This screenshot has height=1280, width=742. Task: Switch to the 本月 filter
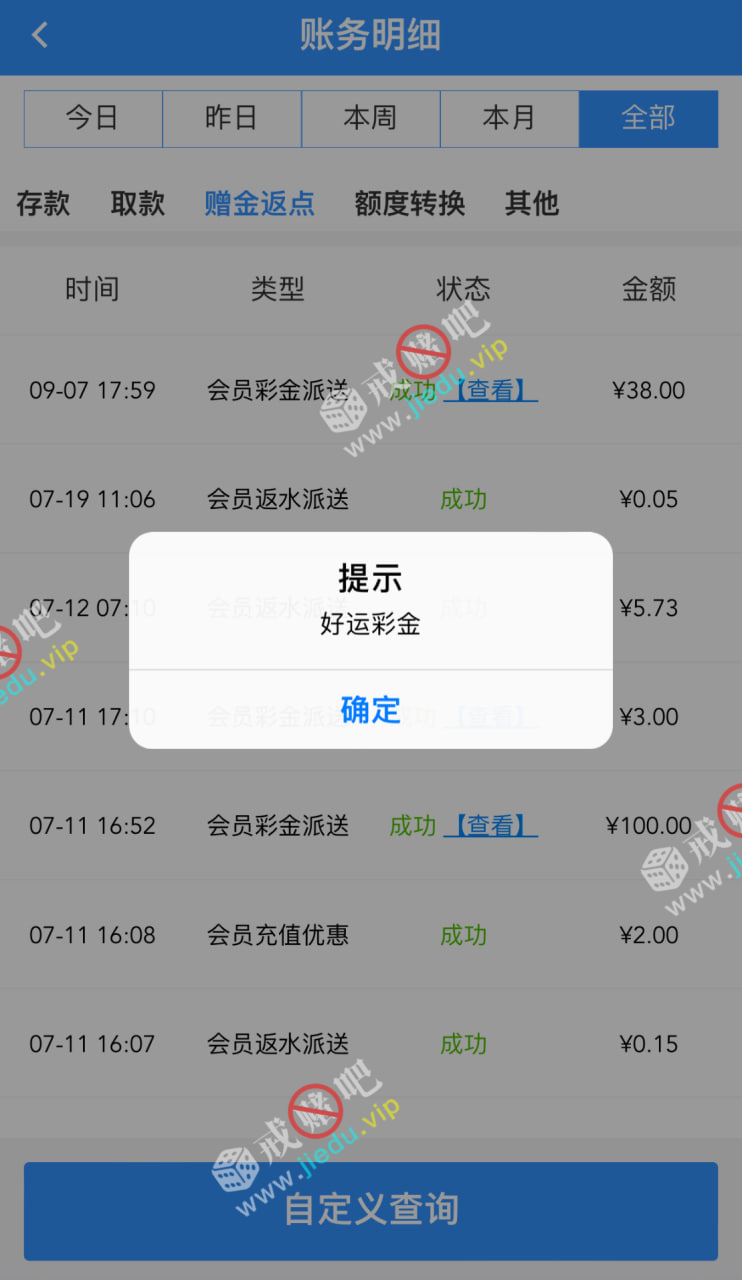coord(509,119)
